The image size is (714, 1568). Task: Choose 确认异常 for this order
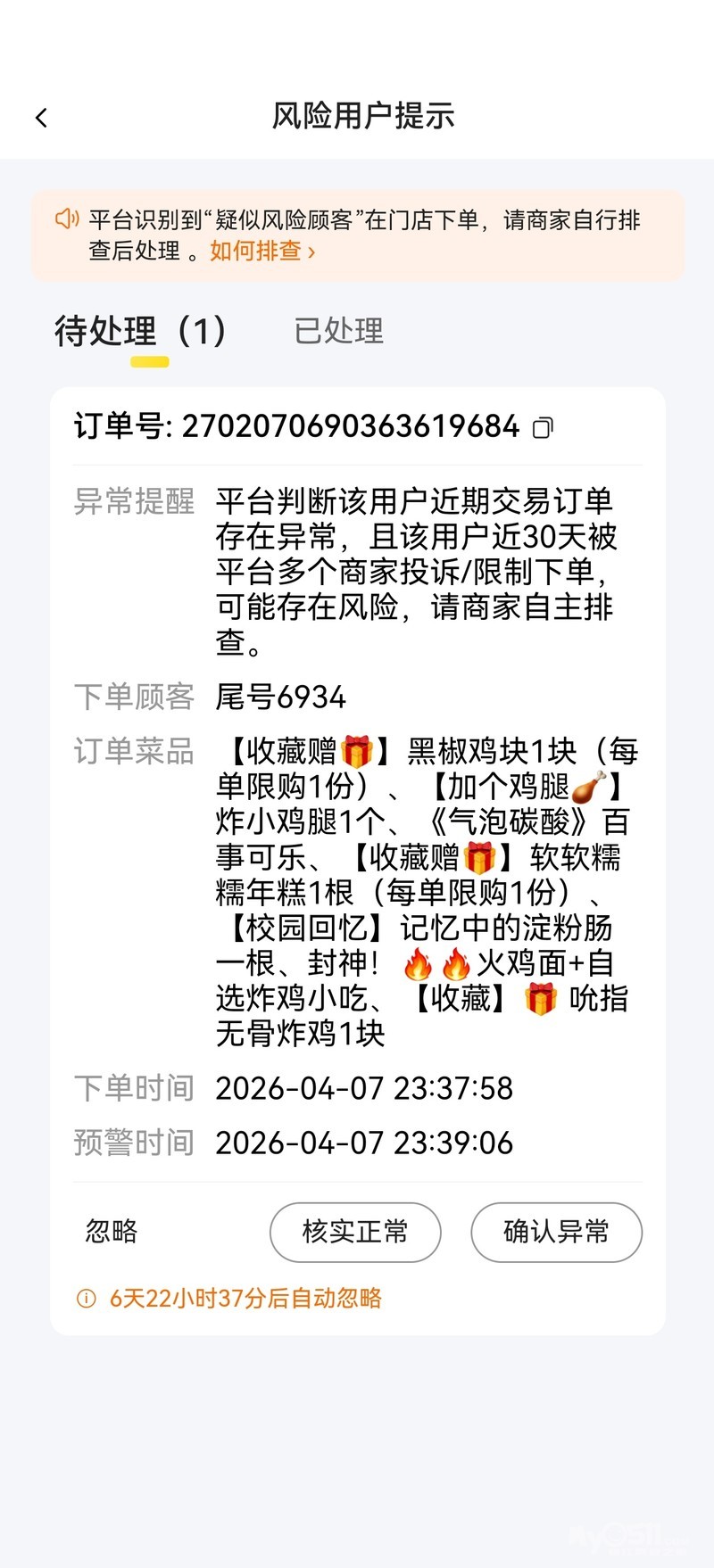556,1232
